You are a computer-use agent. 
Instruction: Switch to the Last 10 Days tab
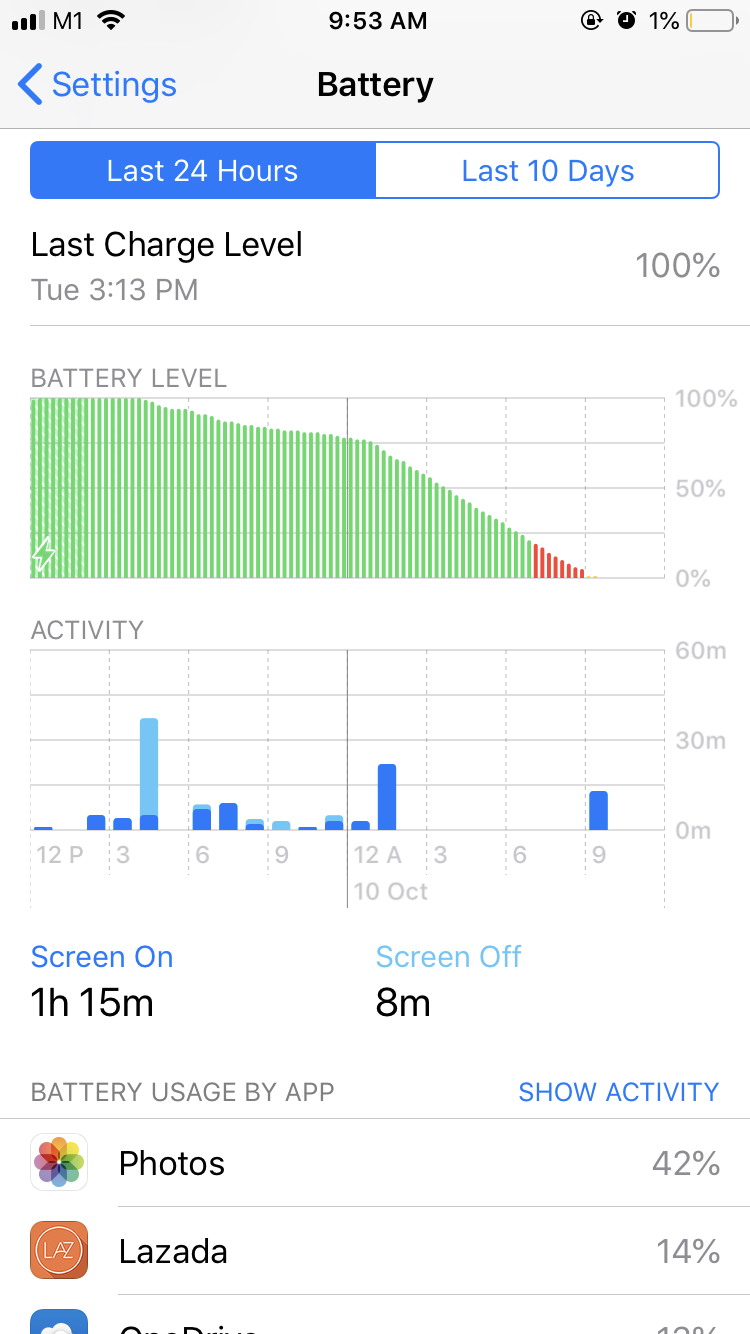click(x=547, y=170)
